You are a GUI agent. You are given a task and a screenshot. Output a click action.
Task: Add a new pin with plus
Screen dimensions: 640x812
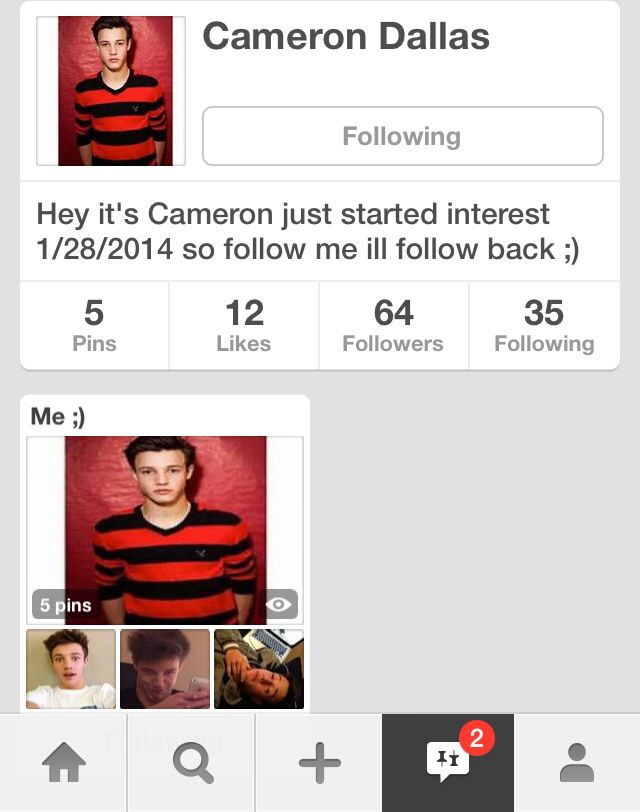pyautogui.click(x=320, y=765)
